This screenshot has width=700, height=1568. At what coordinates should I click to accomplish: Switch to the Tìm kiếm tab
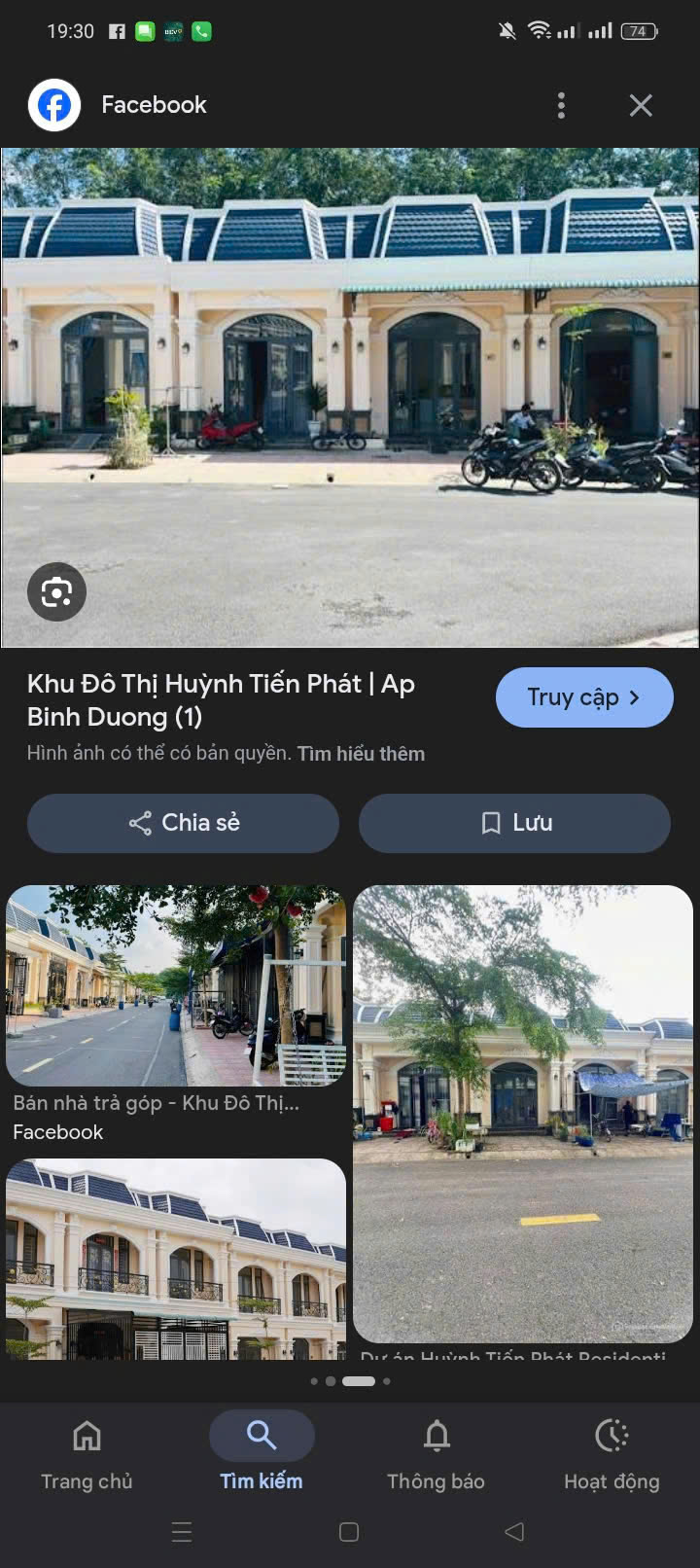pos(261,1454)
